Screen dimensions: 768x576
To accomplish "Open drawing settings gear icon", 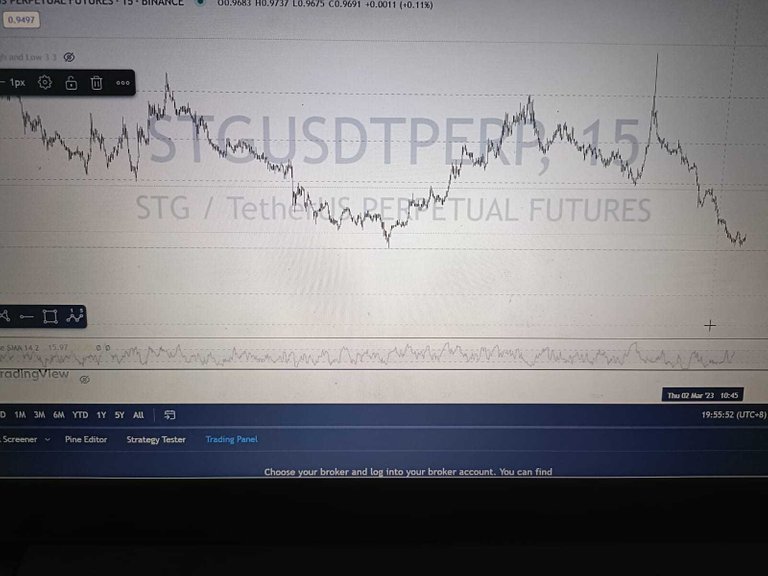I will 45,83.
